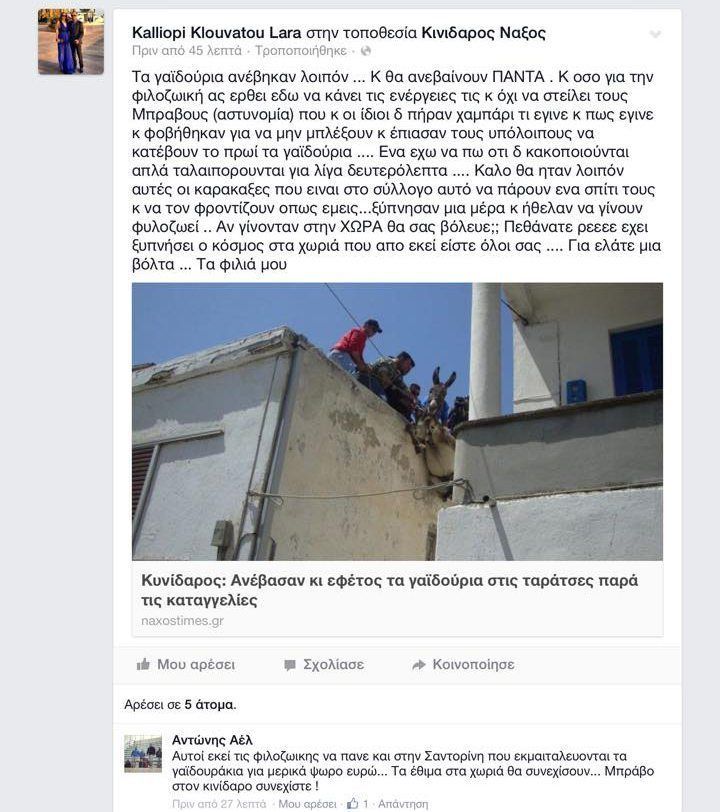Open the naxostimes.gr article about Κυνίδαρος
Image resolution: width=720 pixels, height=812 pixels.
click(x=397, y=590)
